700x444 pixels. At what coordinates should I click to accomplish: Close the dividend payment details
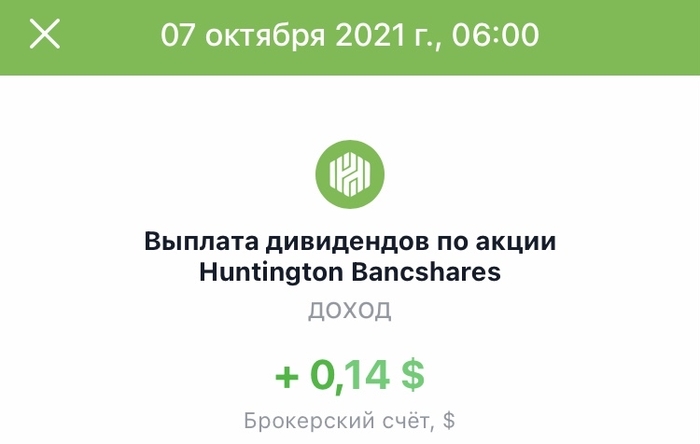[45, 35]
